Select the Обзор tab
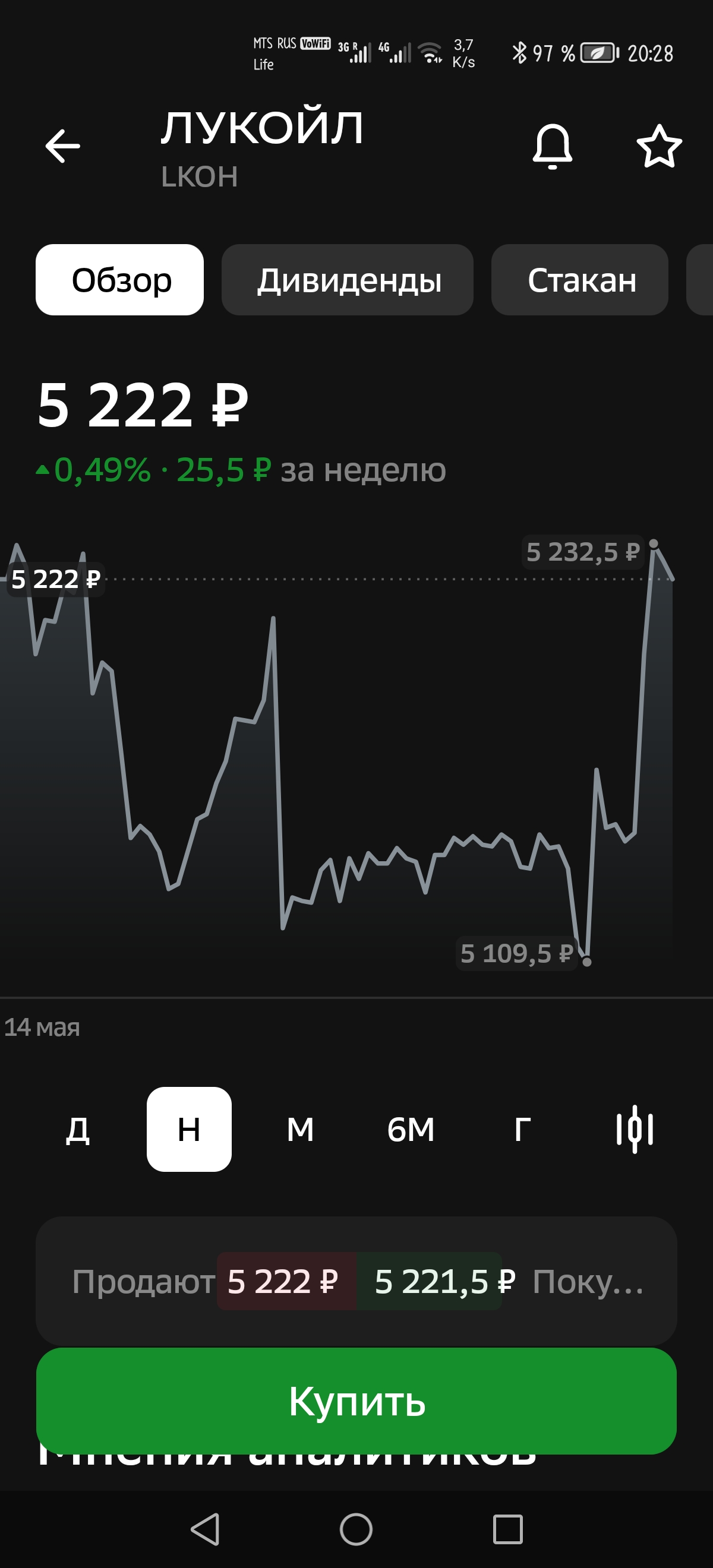713x1568 pixels. point(120,280)
